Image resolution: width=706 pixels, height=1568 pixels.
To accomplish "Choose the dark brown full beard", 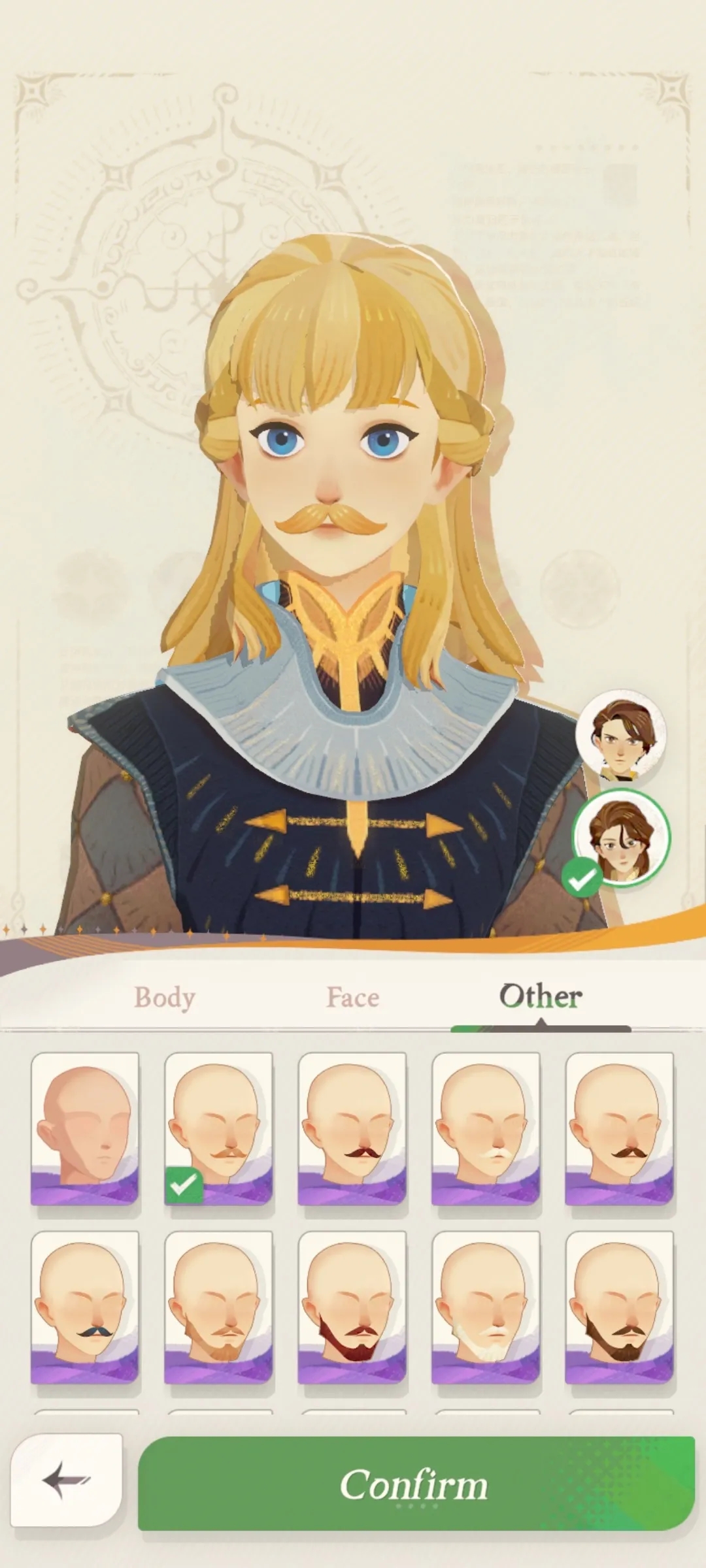I will click(x=619, y=1307).
